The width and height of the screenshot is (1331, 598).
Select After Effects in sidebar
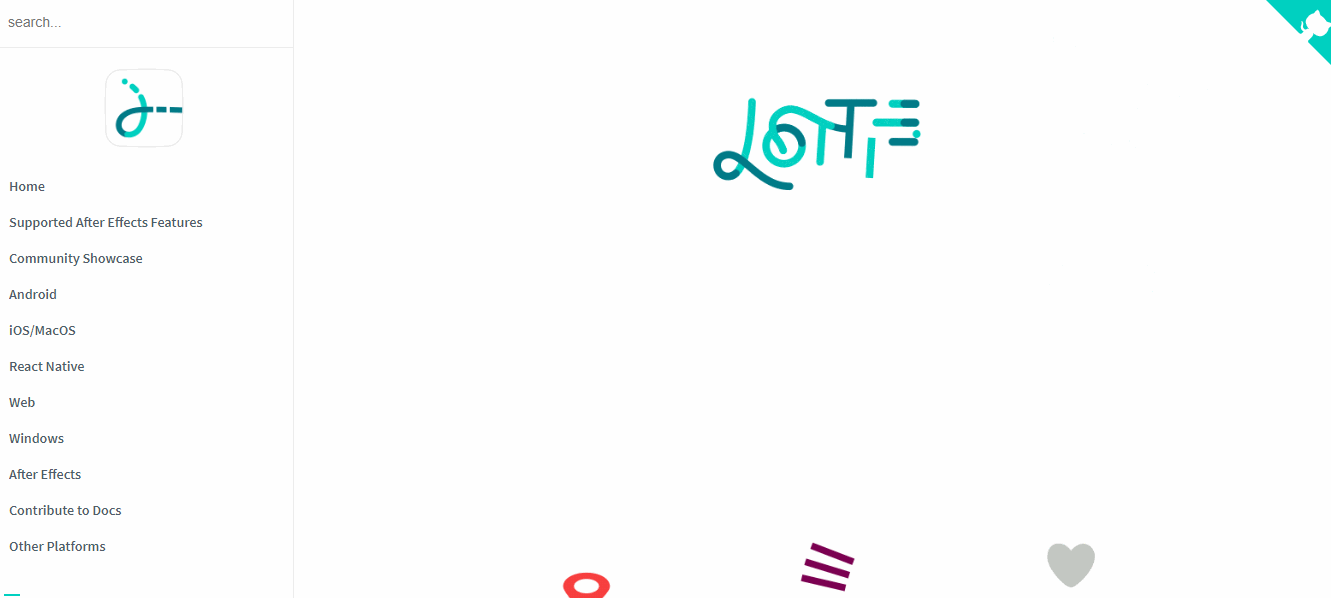pyautogui.click(x=45, y=475)
